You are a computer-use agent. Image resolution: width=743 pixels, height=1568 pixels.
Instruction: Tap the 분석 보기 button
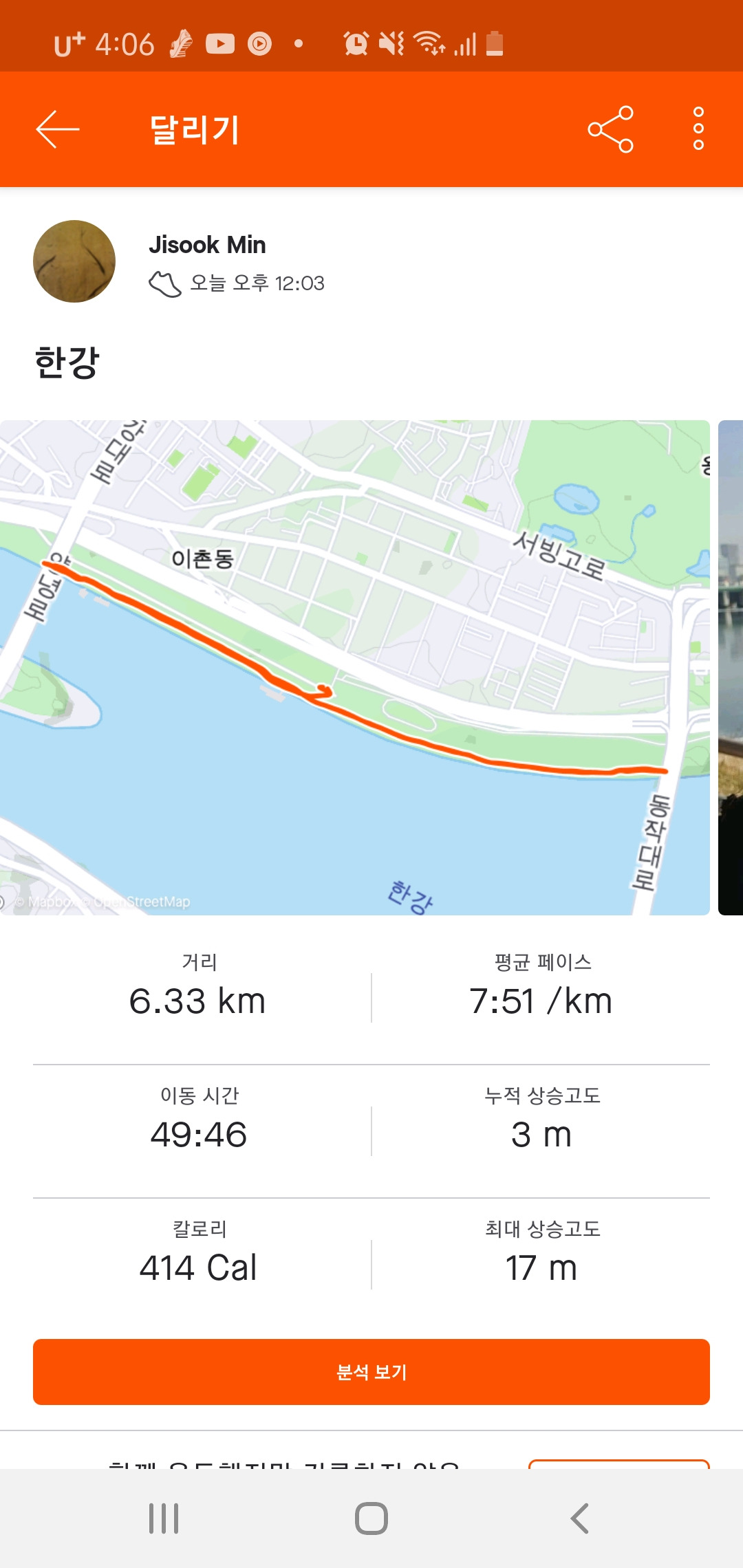(x=371, y=1373)
